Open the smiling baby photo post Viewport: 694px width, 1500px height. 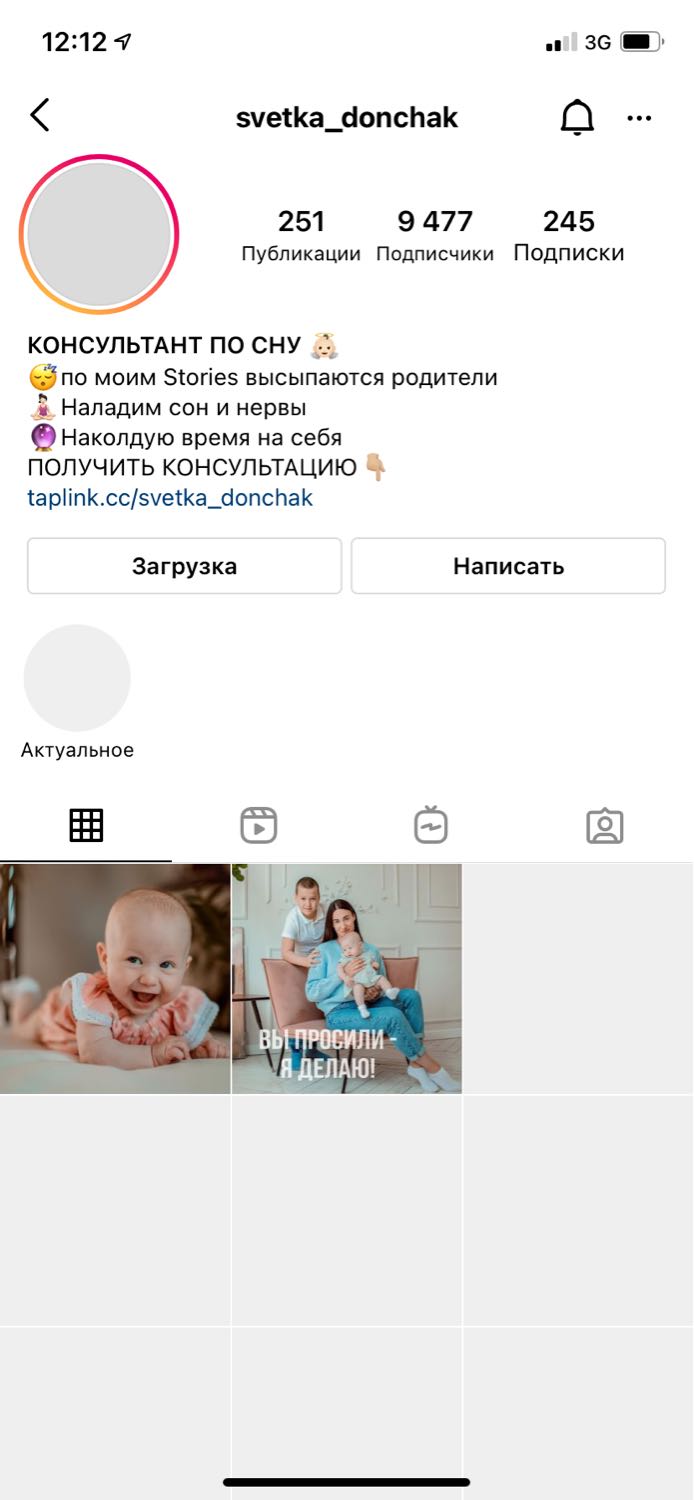(115, 978)
